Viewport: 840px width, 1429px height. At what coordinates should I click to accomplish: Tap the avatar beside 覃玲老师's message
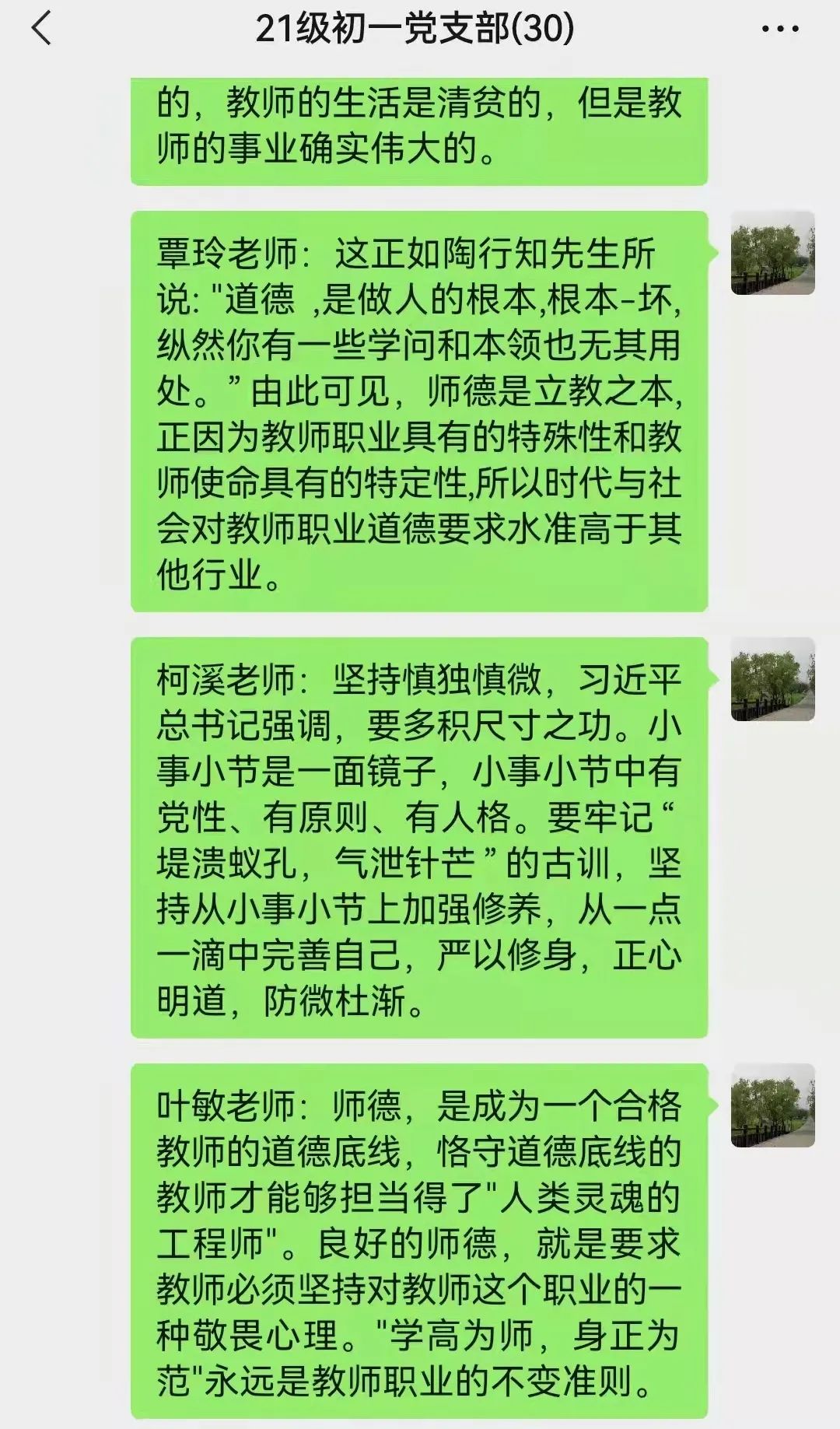[772, 253]
